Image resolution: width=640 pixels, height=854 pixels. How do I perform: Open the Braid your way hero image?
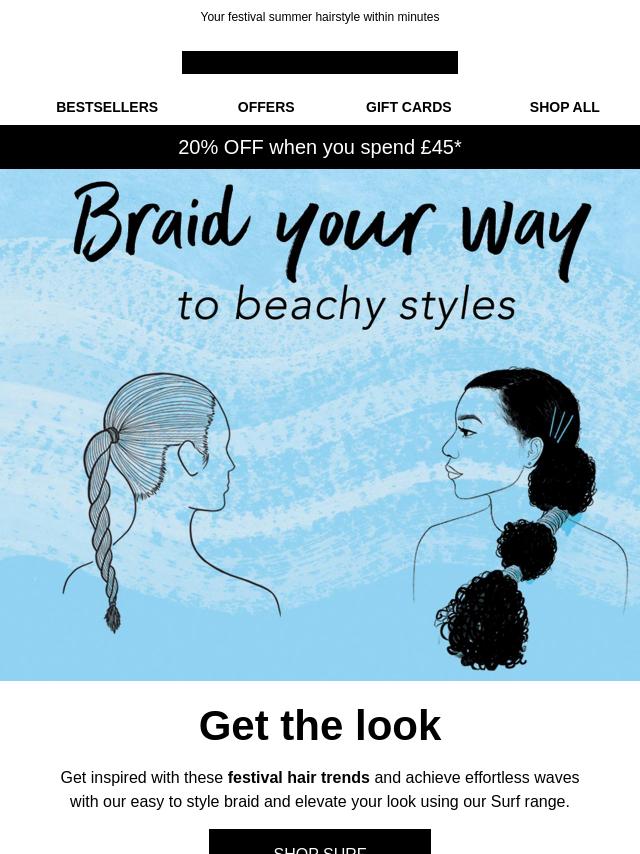[320, 425]
